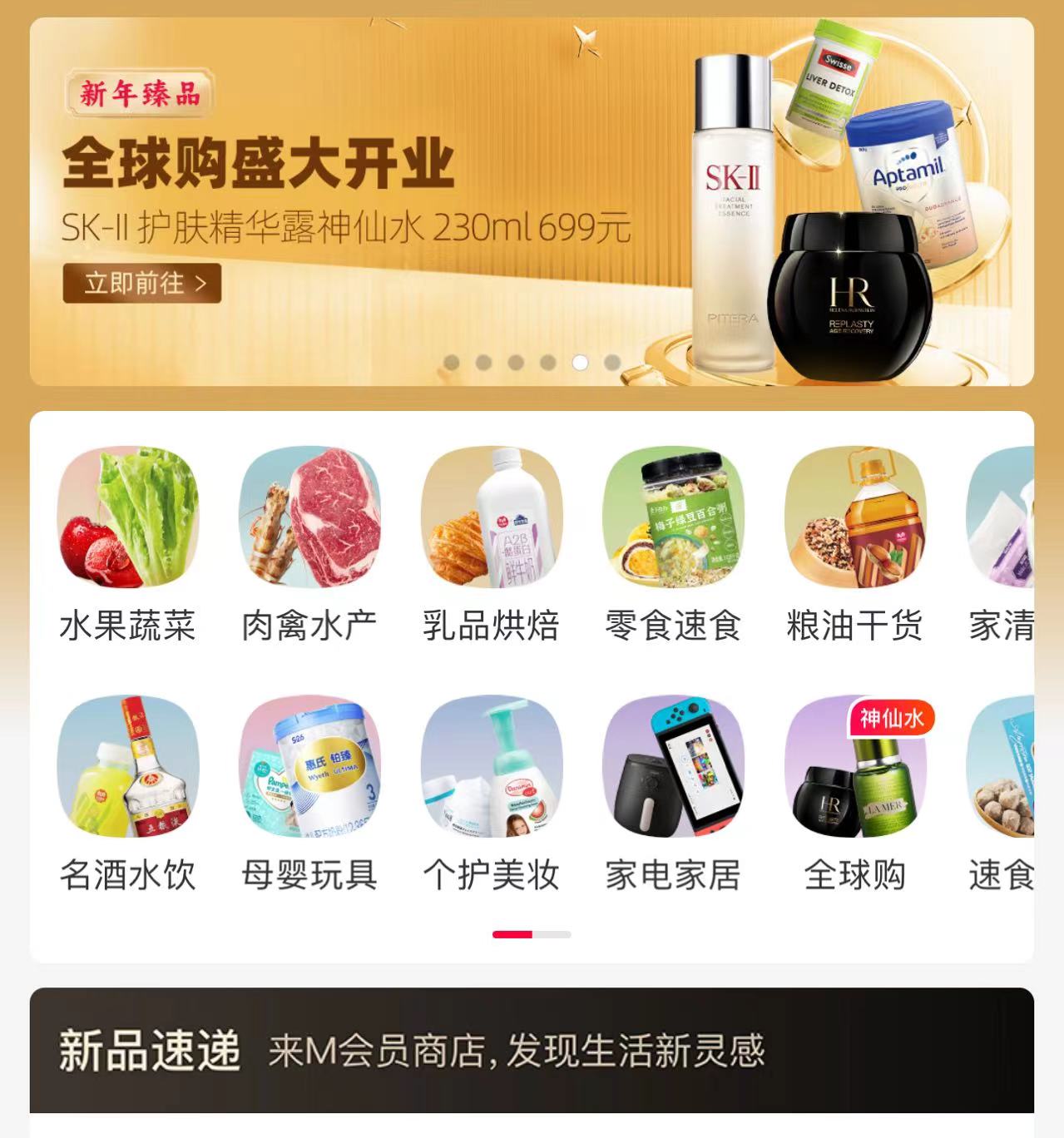Tap the 立即前往 button on the banner

142,284
